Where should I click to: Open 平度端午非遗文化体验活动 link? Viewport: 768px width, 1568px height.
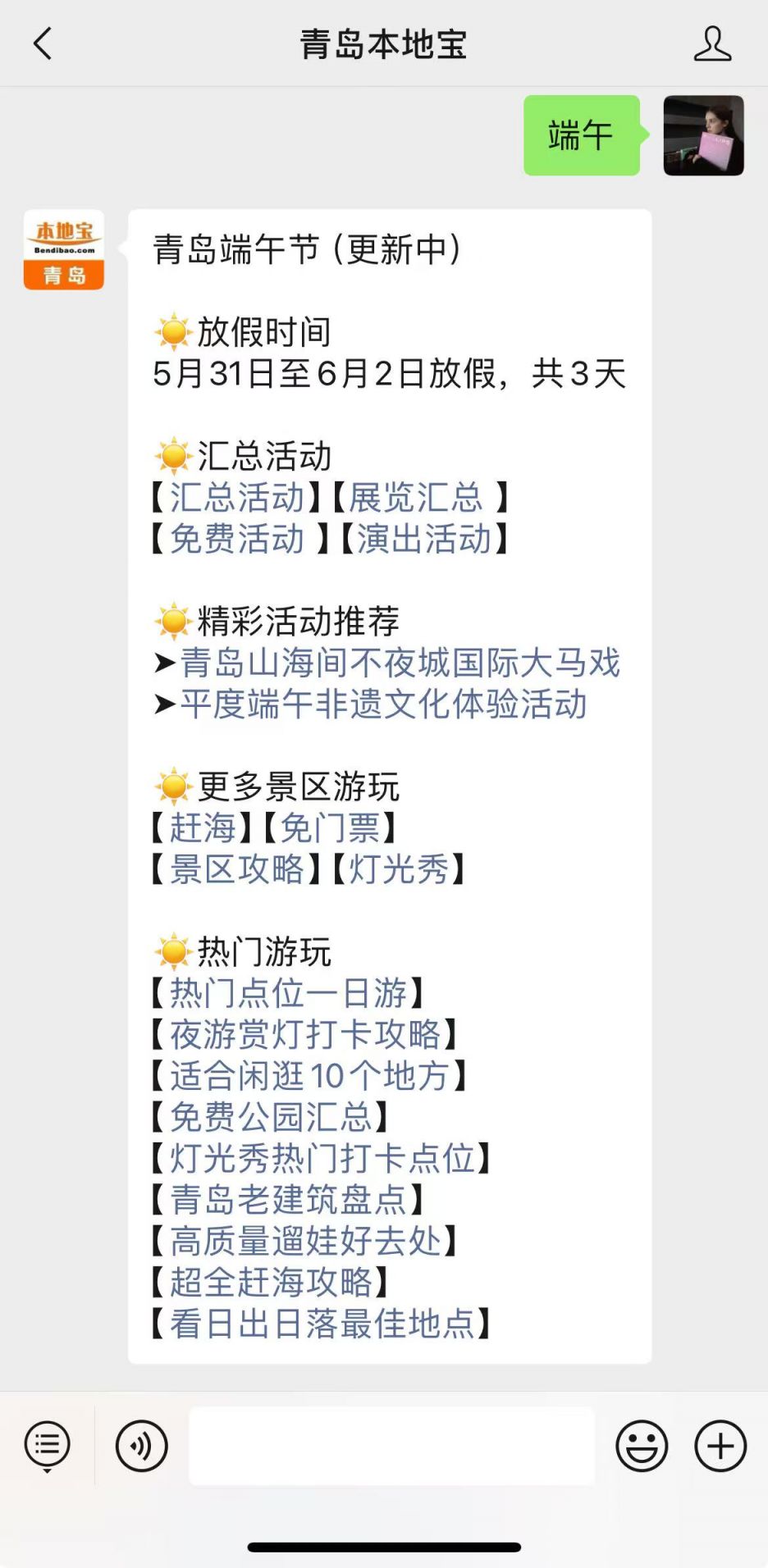(384, 704)
